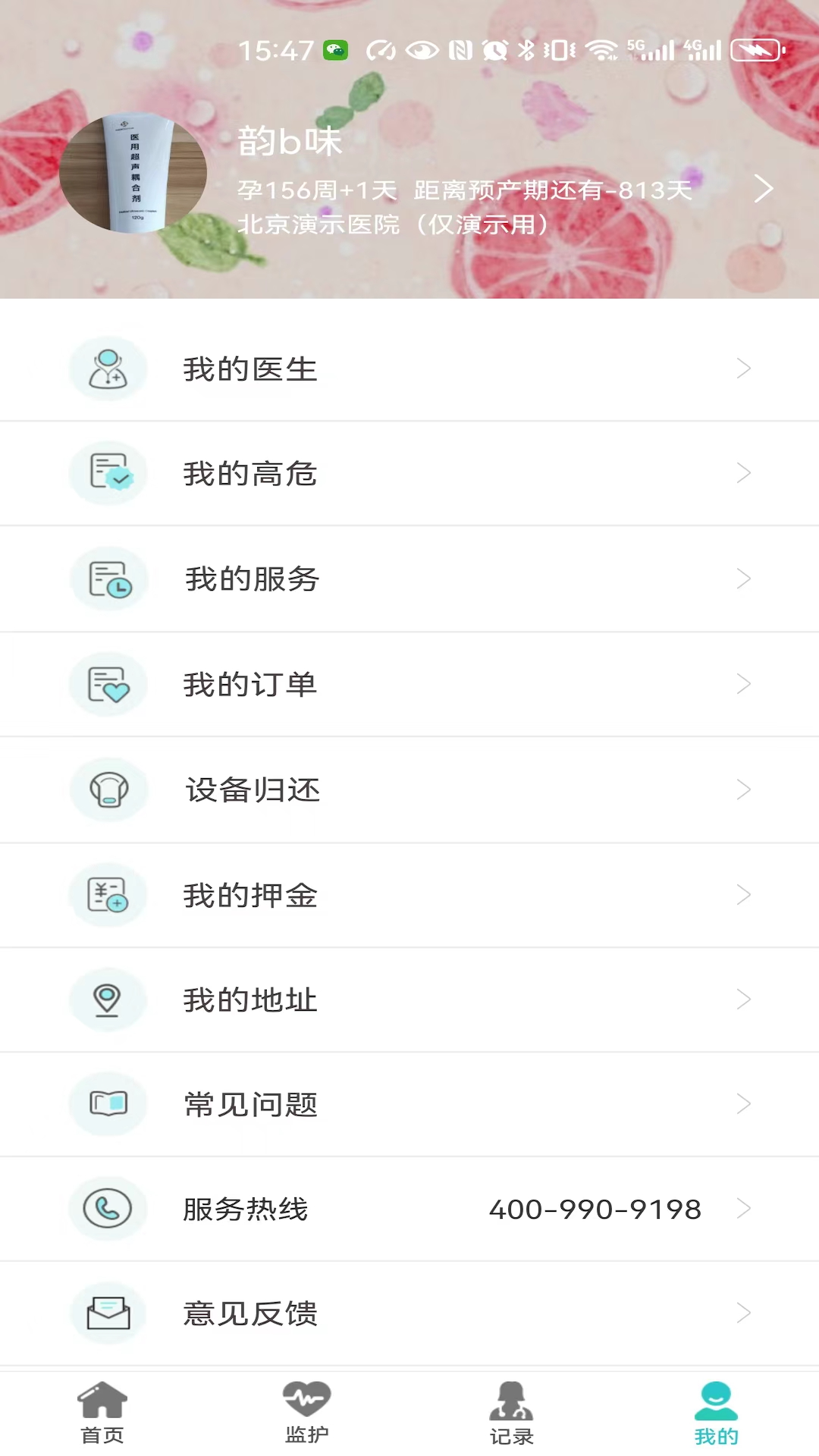Open 我的医生 doctor icon
Screen dimensions: 819x1456
[x=108, y=369]
